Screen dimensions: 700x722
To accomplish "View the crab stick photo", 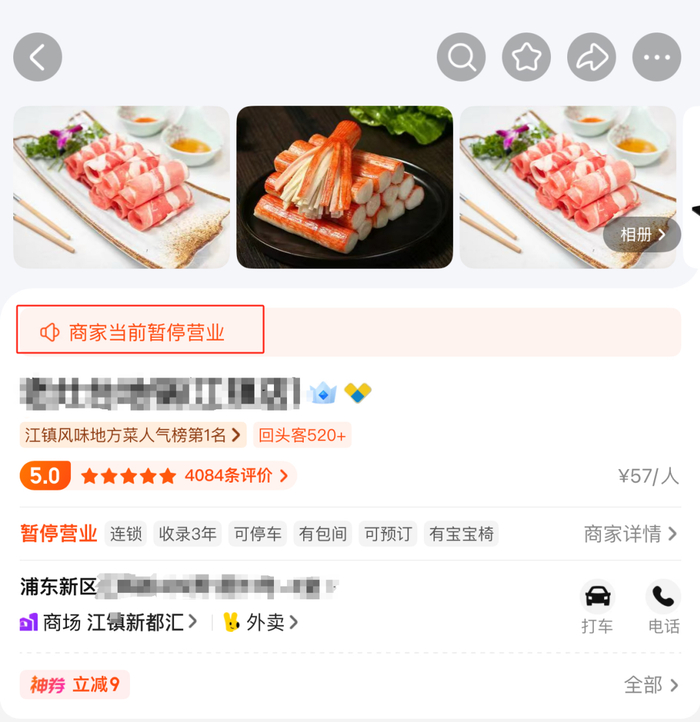I will pyautogui.click(x=344, y=187).
